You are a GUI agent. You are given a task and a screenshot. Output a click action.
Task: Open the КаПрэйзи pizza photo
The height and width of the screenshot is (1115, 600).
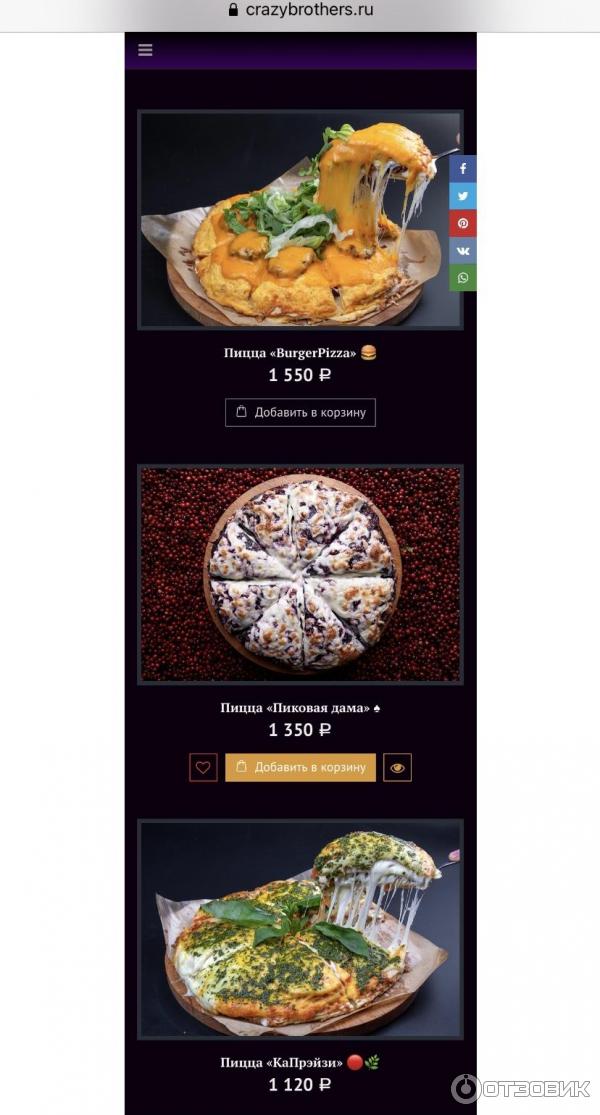point(300,930)
